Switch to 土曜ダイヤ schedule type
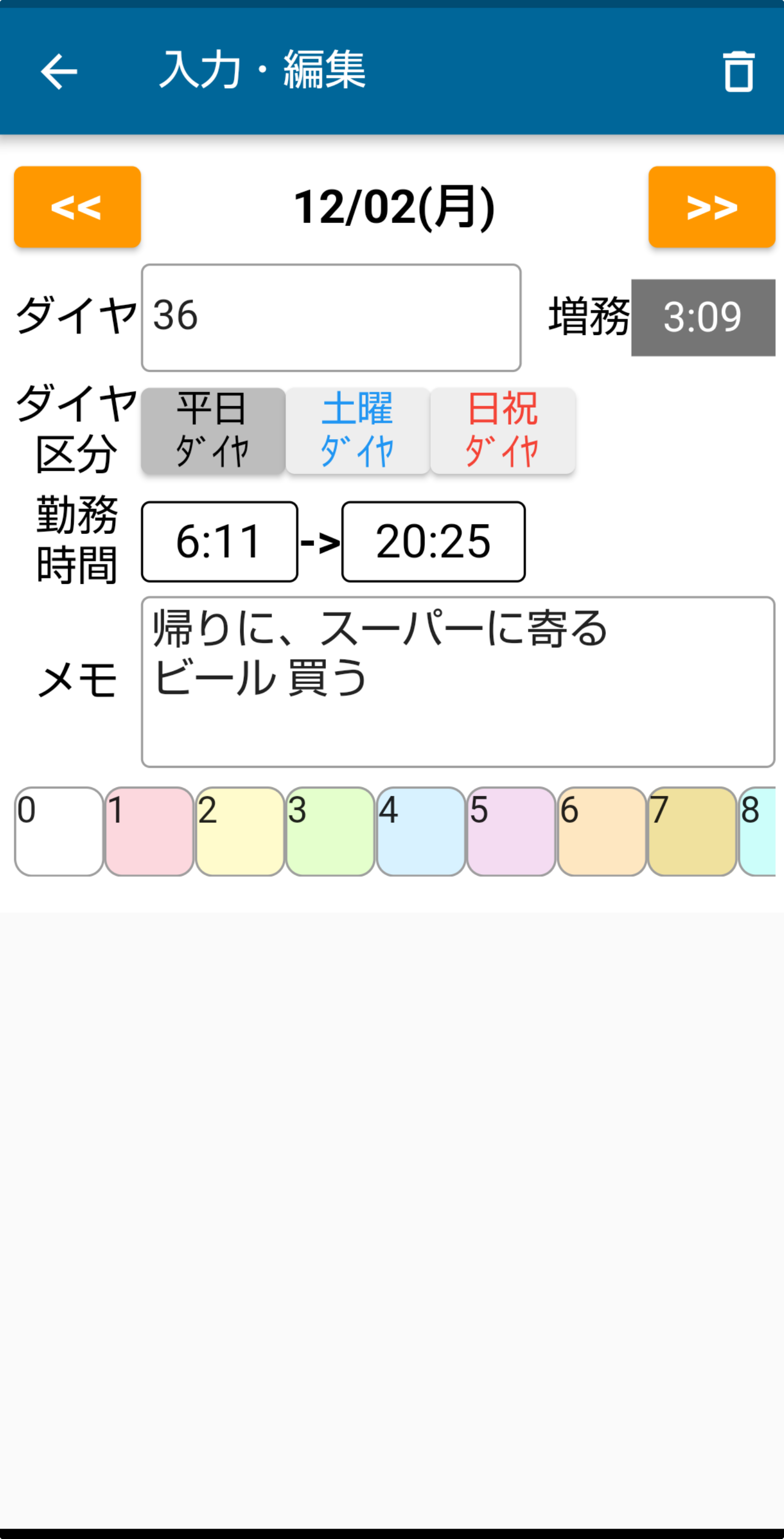784x1539 pixels. (x=357, y=430)
